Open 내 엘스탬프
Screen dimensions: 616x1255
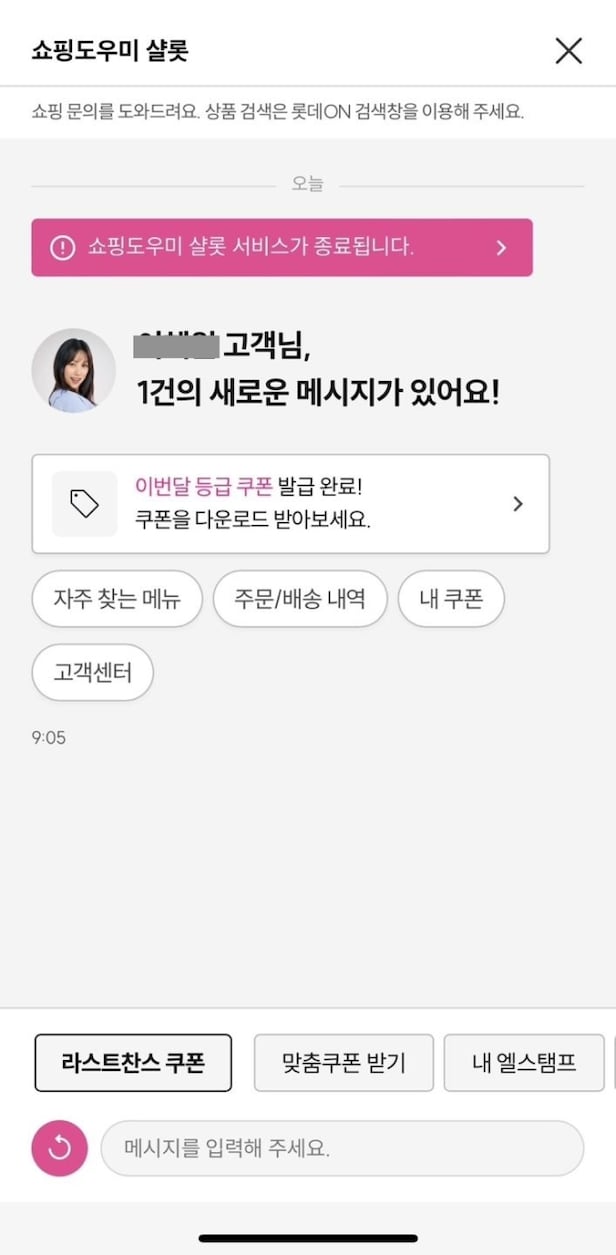pyautogui.click(x=524, y=1062)
